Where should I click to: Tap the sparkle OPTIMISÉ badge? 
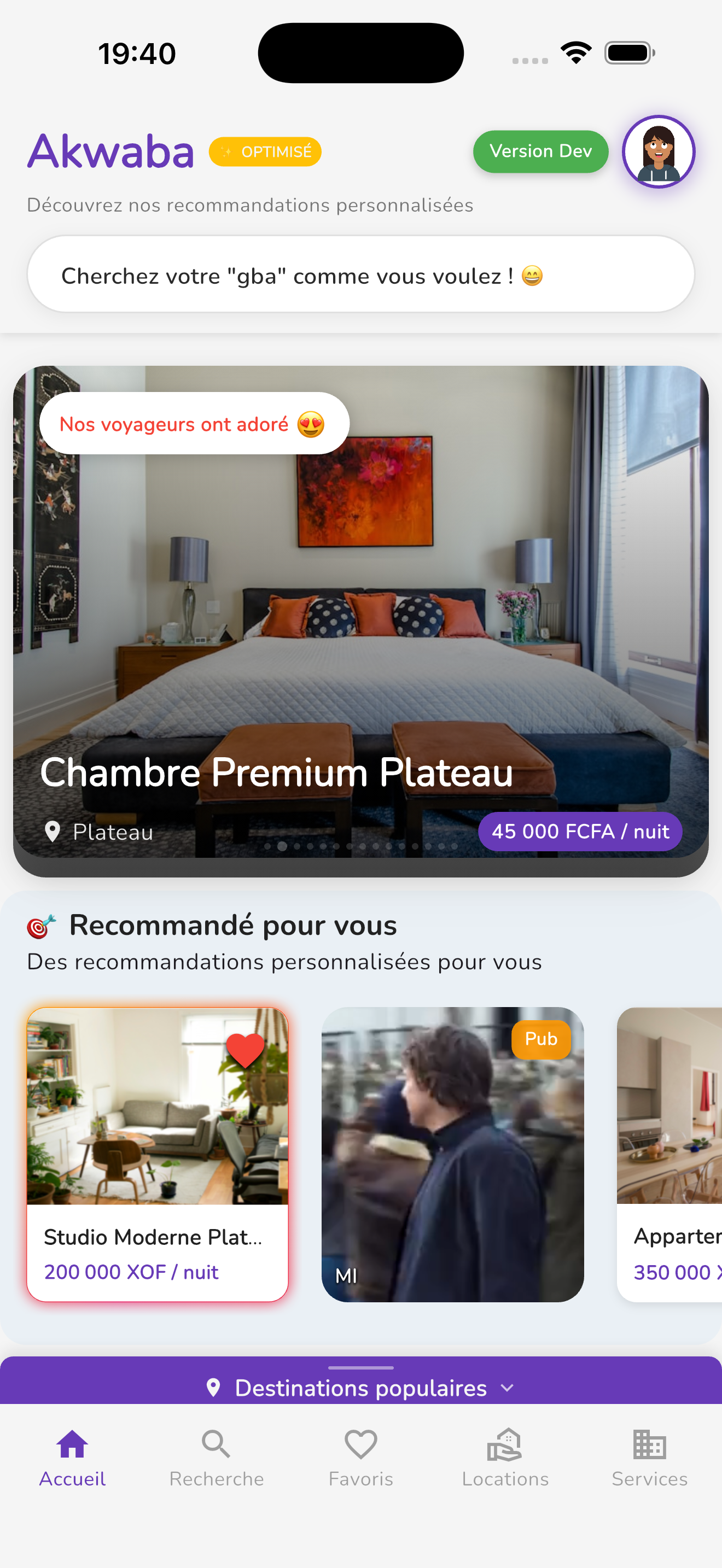click(265, 151)
